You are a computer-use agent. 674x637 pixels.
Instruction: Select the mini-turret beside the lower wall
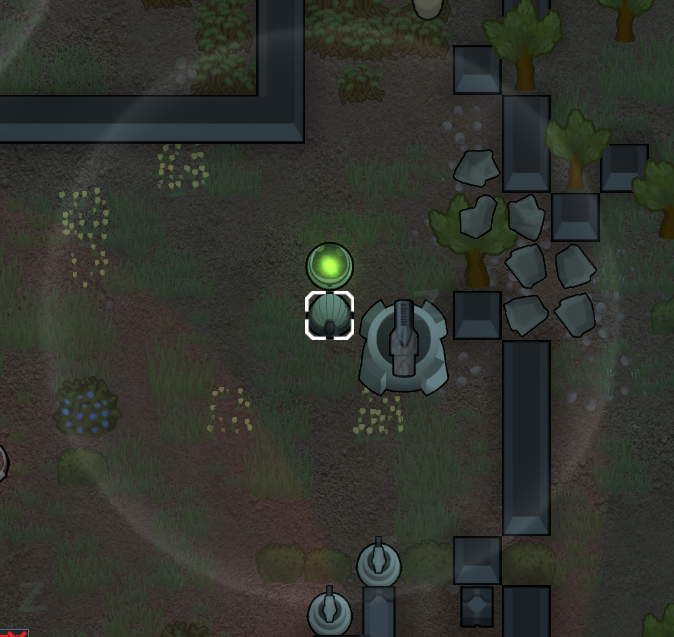pyautogui.click(x=379, y=565)
